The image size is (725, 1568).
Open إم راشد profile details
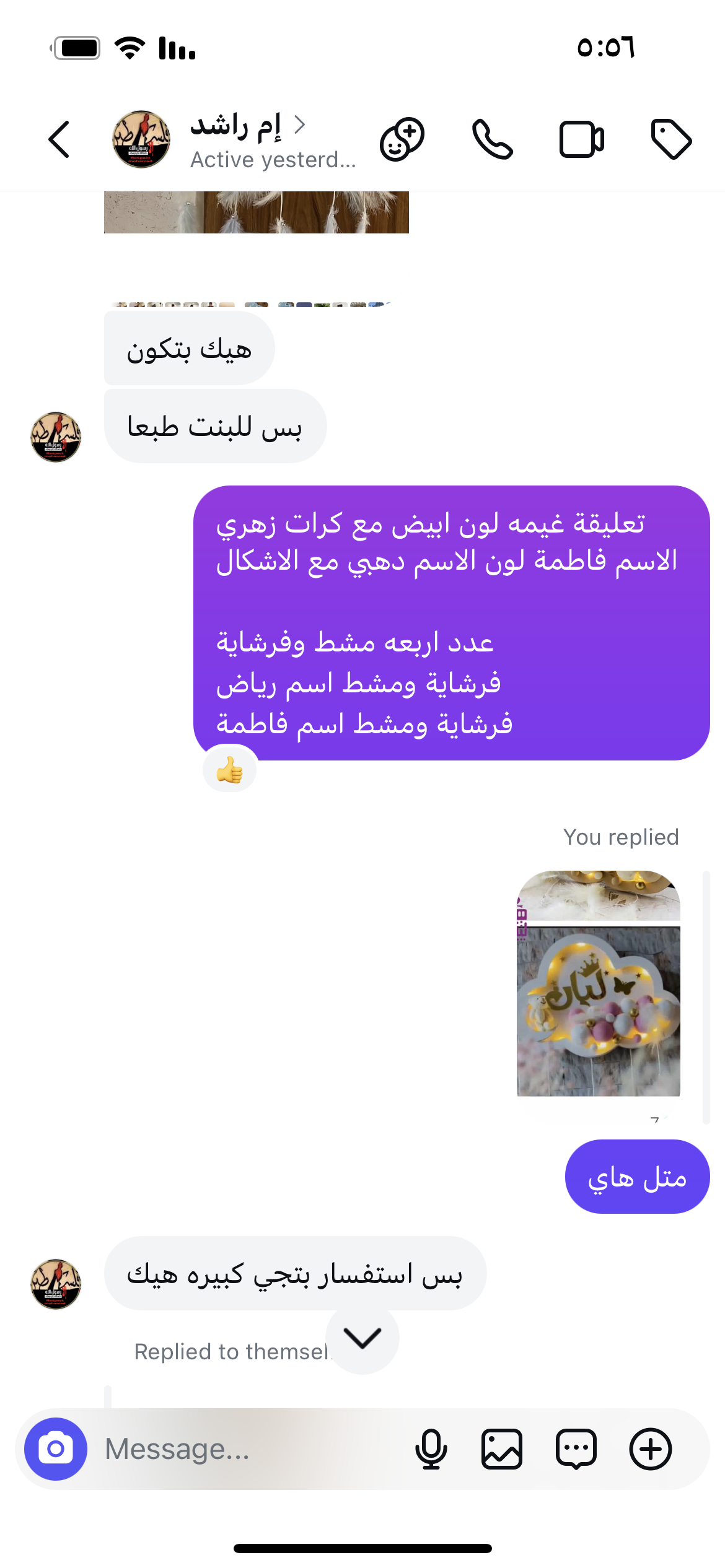click(248, 139)
